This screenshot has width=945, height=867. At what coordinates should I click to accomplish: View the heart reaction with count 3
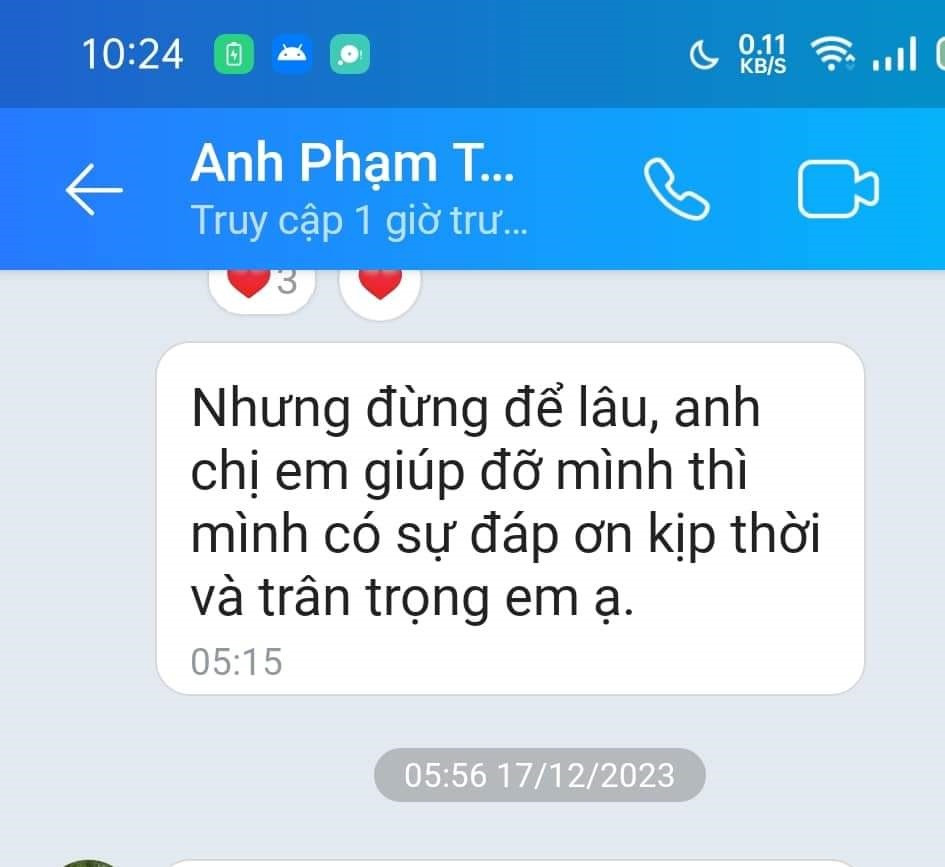coord(262,285)
